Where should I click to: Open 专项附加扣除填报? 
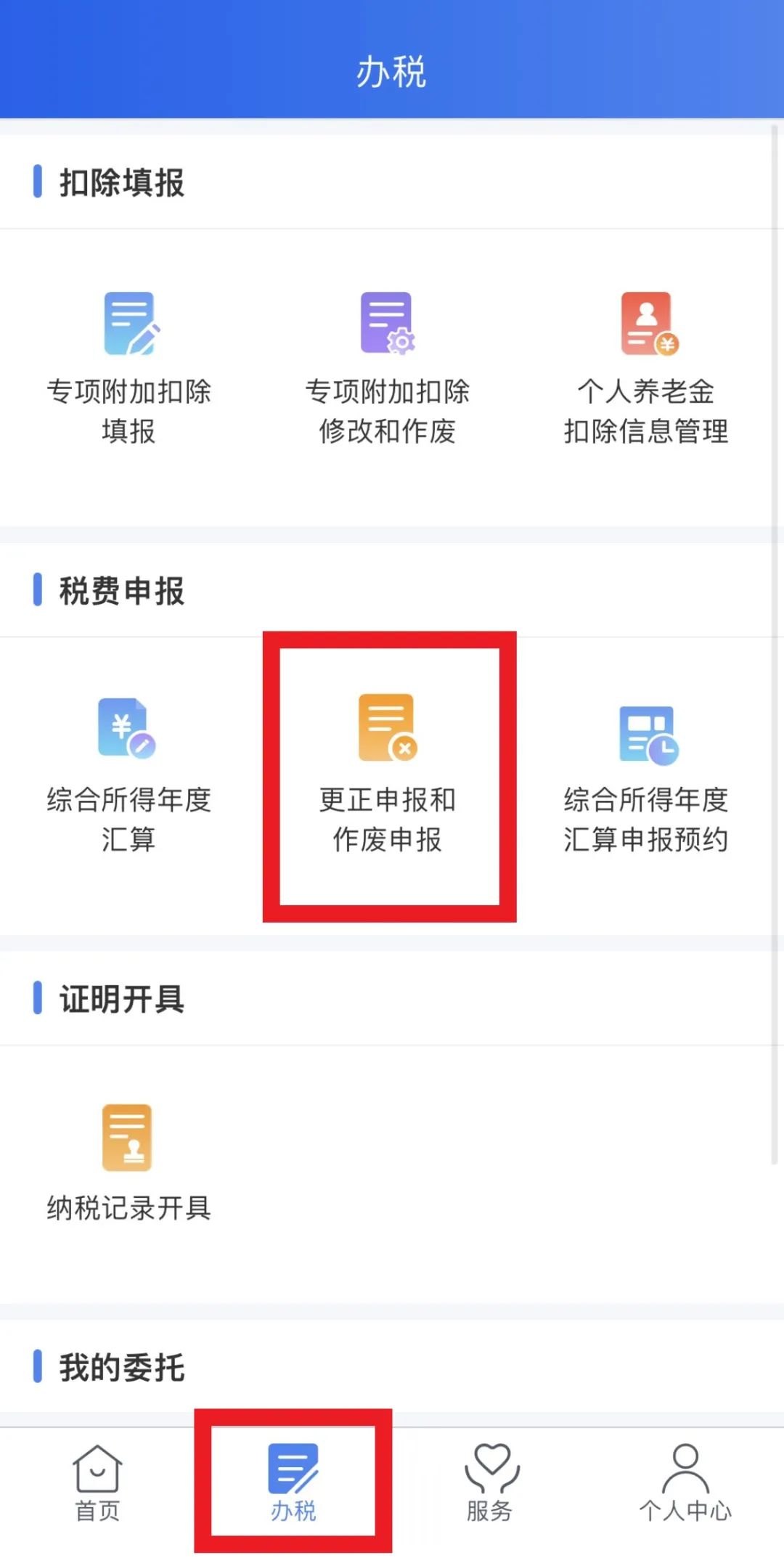tap(129, 367)
